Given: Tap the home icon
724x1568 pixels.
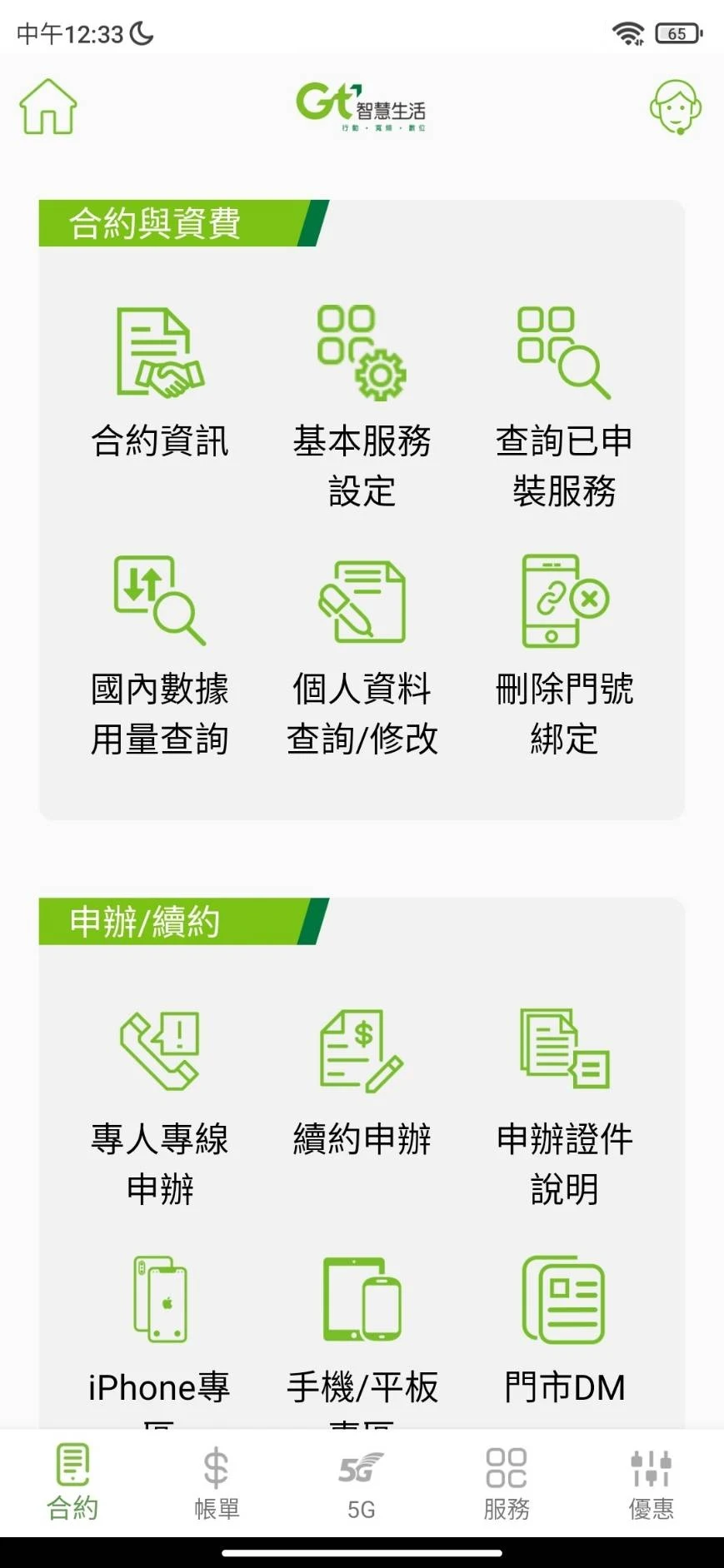Looking at the screenshot, I should (x=48, y=107).
